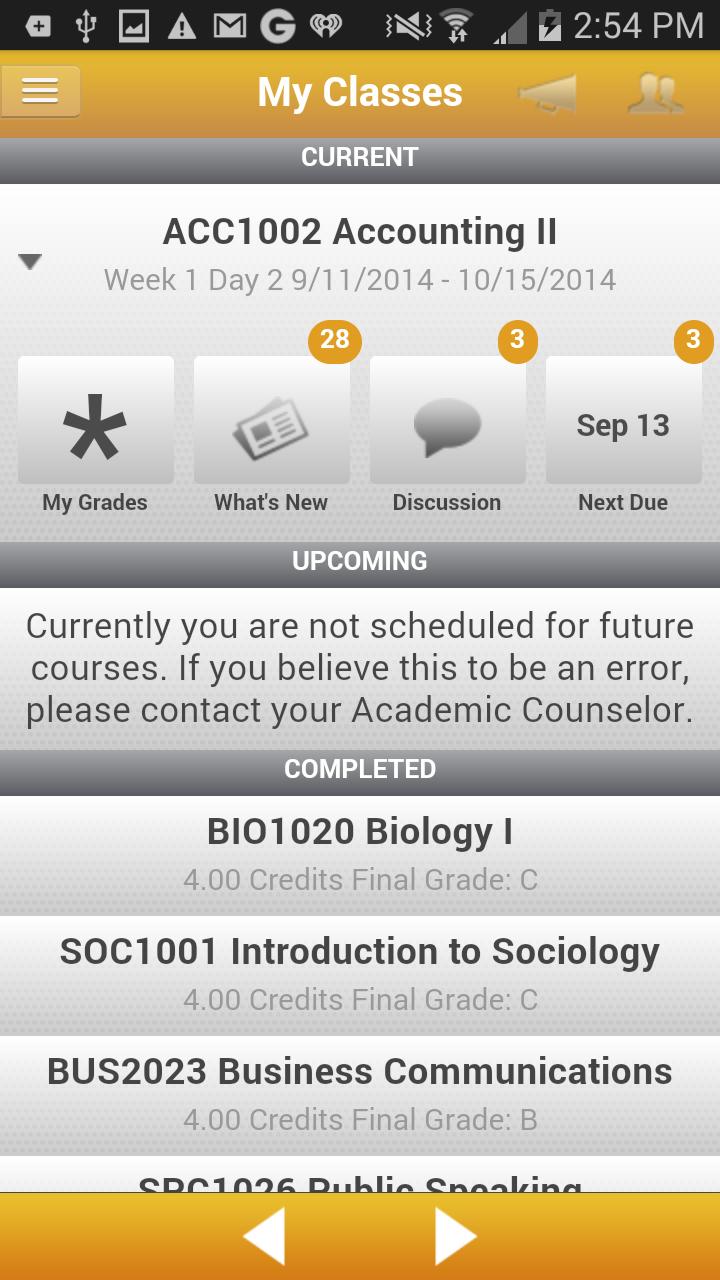The width and height of the screenshot is (720, 1280).
Task: Open BUS2023 Business Communications course
Action: pyautogui.click(x=360, y=1094)
